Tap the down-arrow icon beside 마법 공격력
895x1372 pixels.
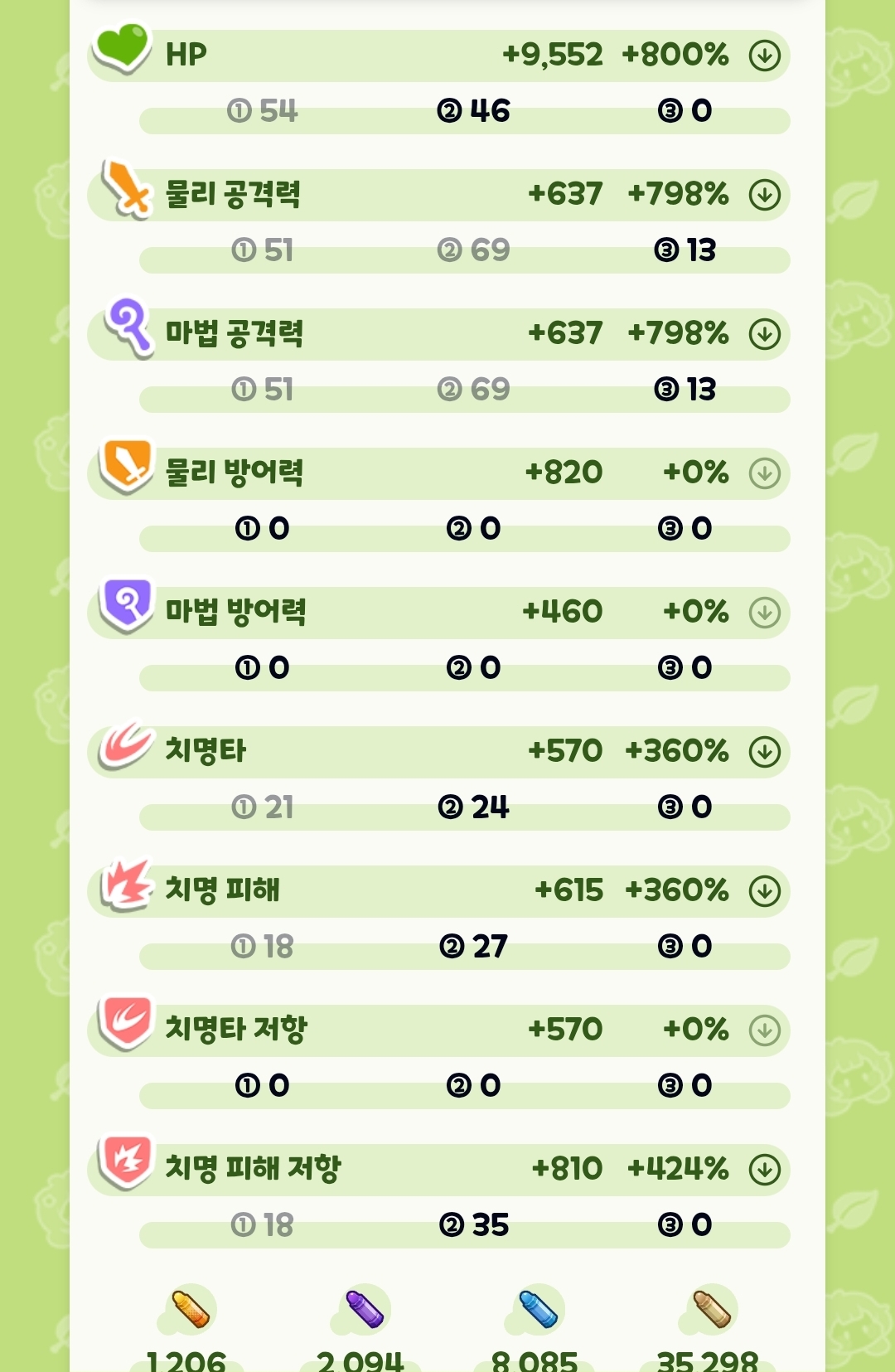coord(764,334)
